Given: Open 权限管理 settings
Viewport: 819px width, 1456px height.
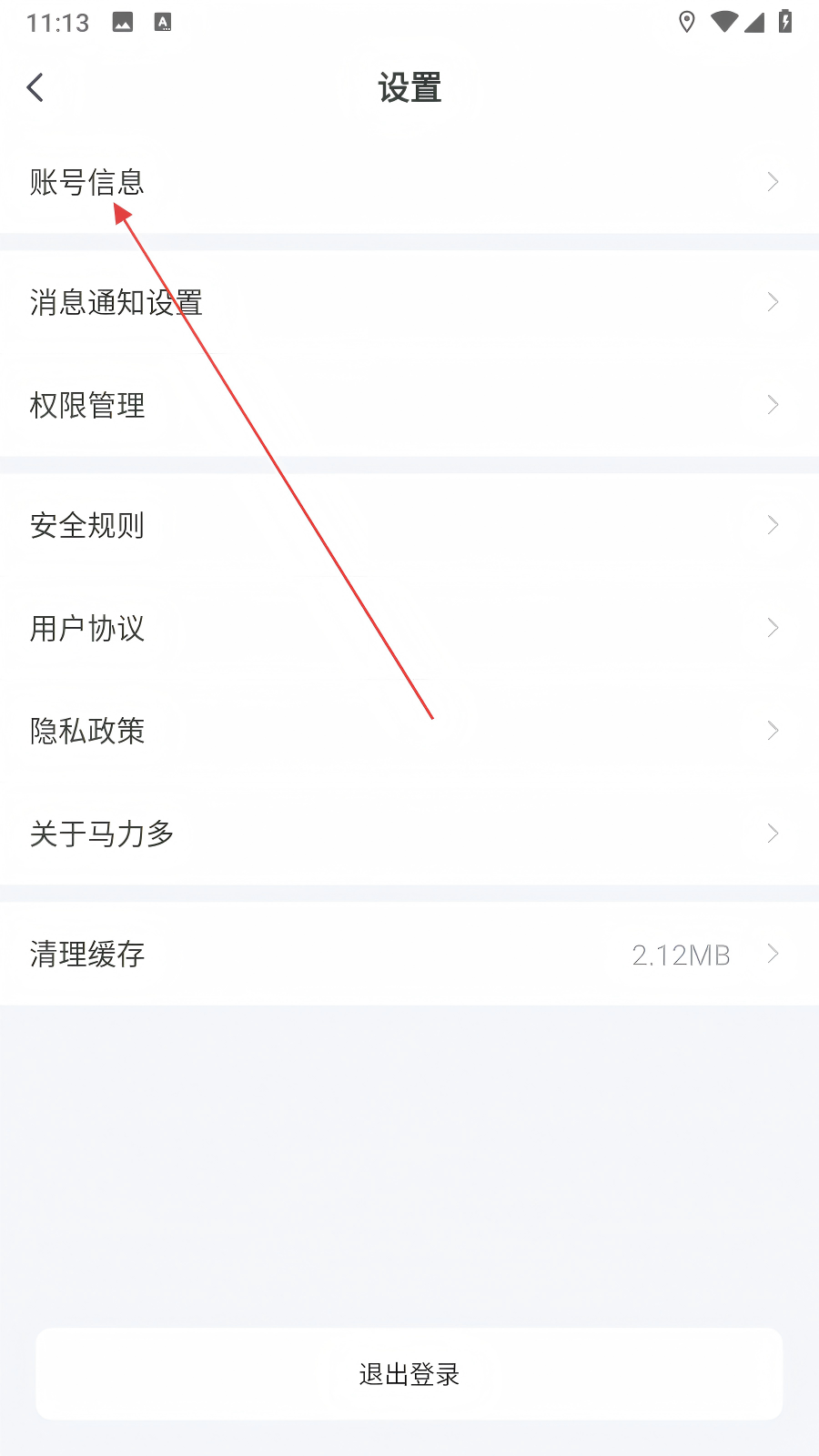Looking at the screenshot, I should (x=409, y=405).
